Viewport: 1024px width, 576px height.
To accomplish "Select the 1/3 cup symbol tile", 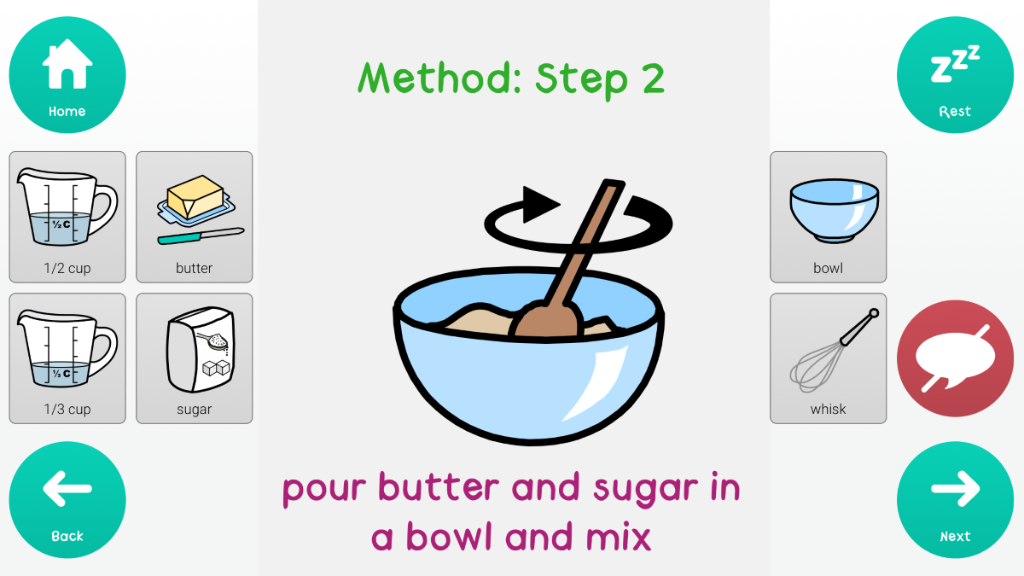I will click(x=67, y=358).
